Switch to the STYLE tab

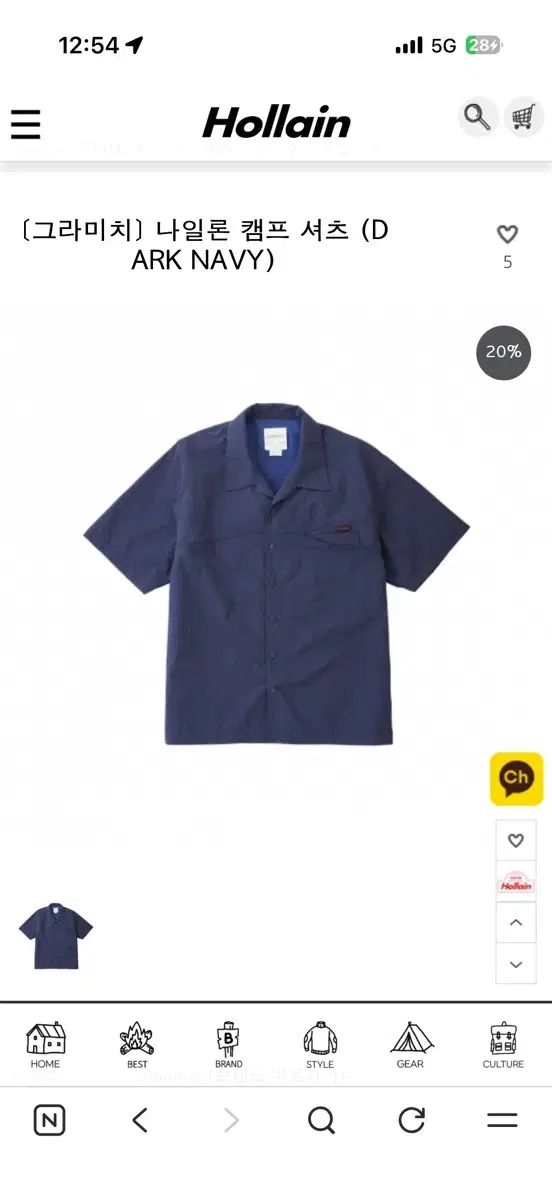click(x=320, y=1045)
